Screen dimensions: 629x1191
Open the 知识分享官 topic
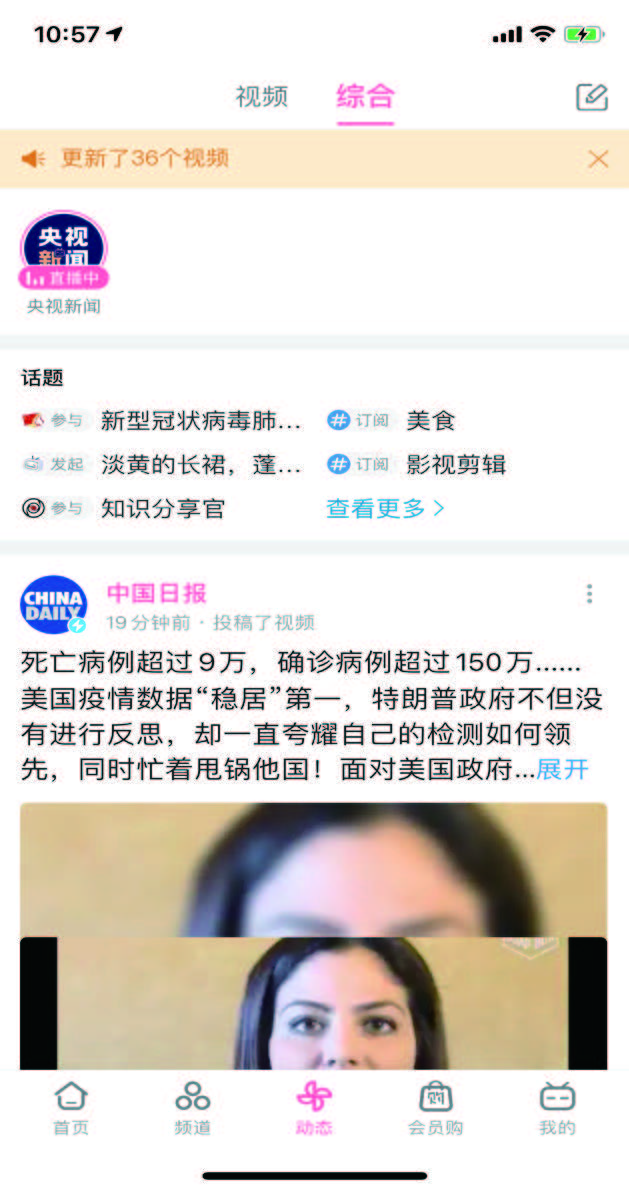[162, 509]
